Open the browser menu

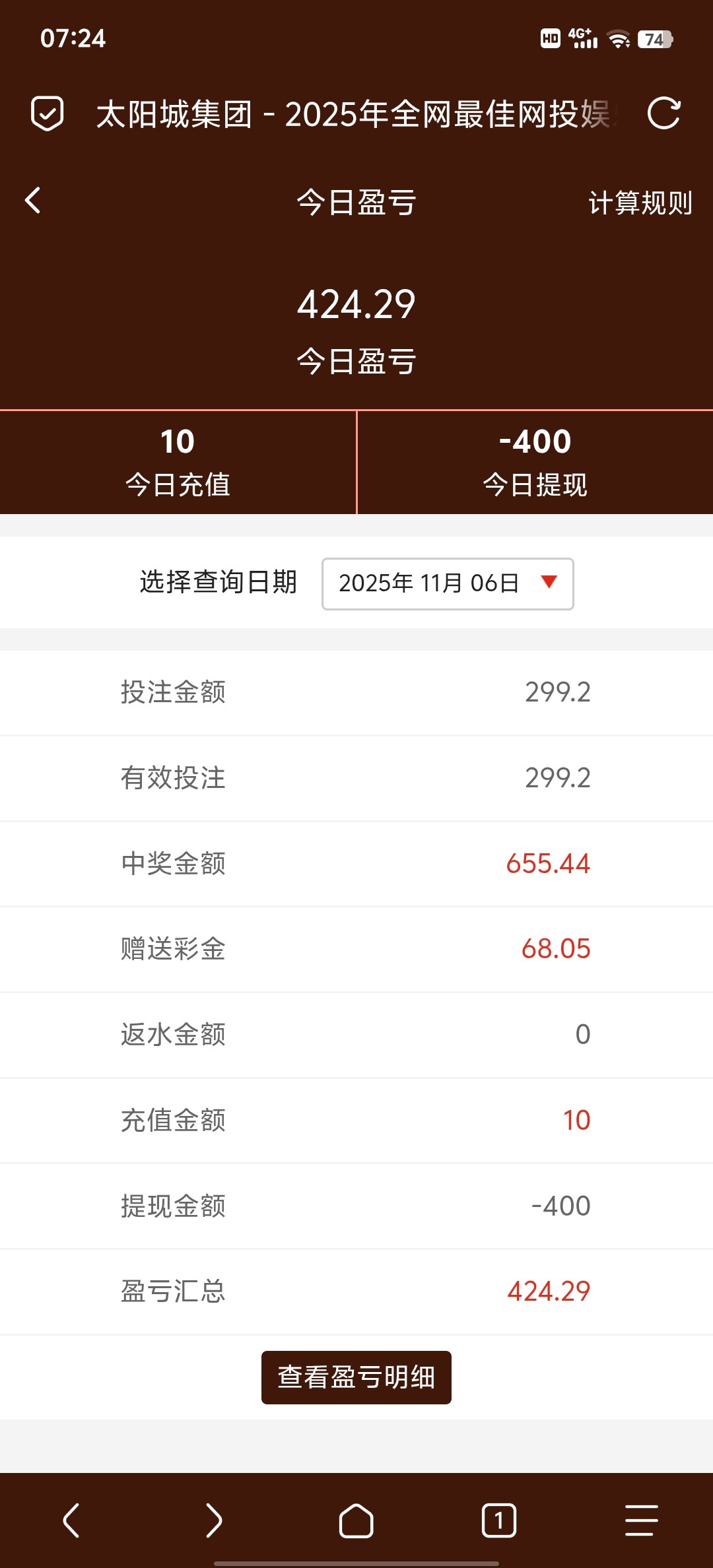pos(641,1520)
